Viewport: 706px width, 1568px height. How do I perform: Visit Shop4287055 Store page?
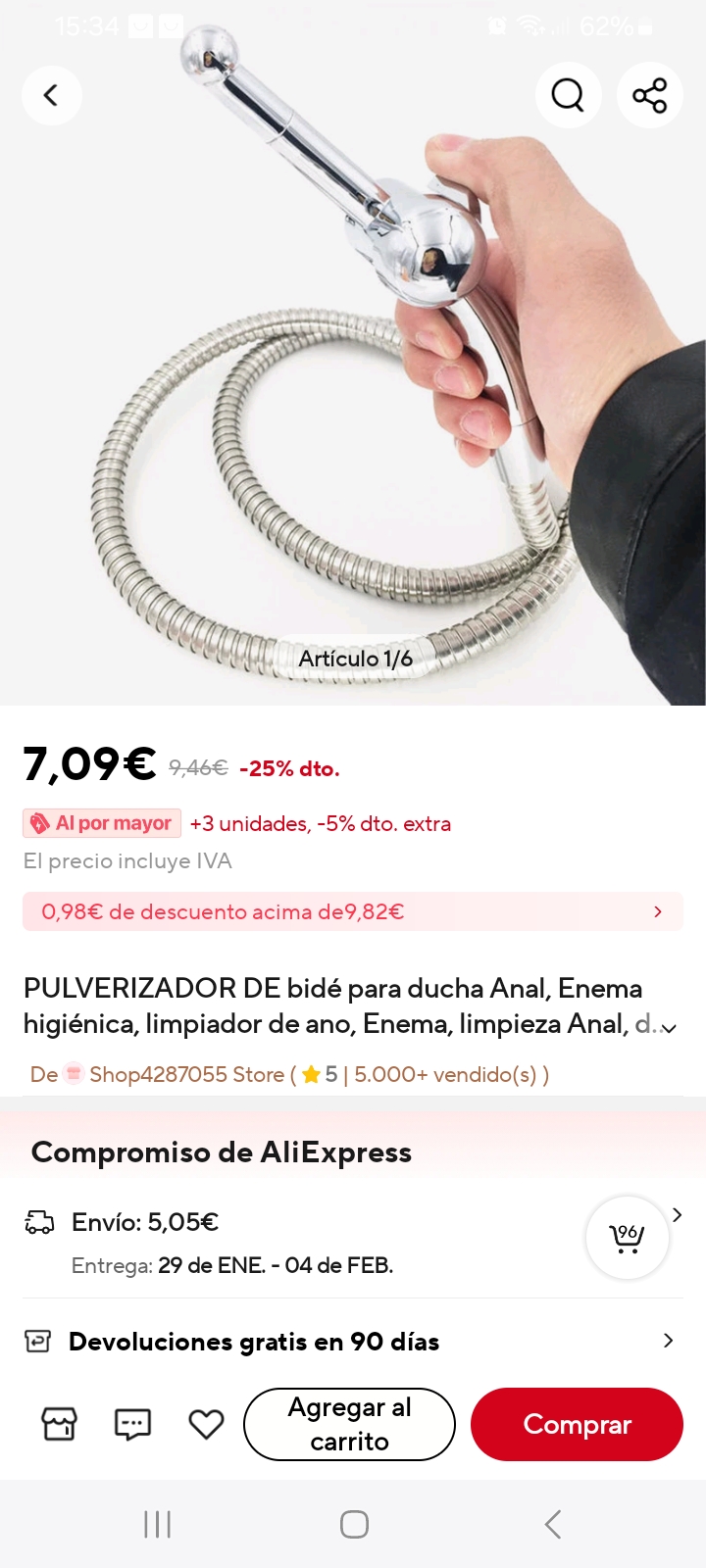click(186, 1074)
